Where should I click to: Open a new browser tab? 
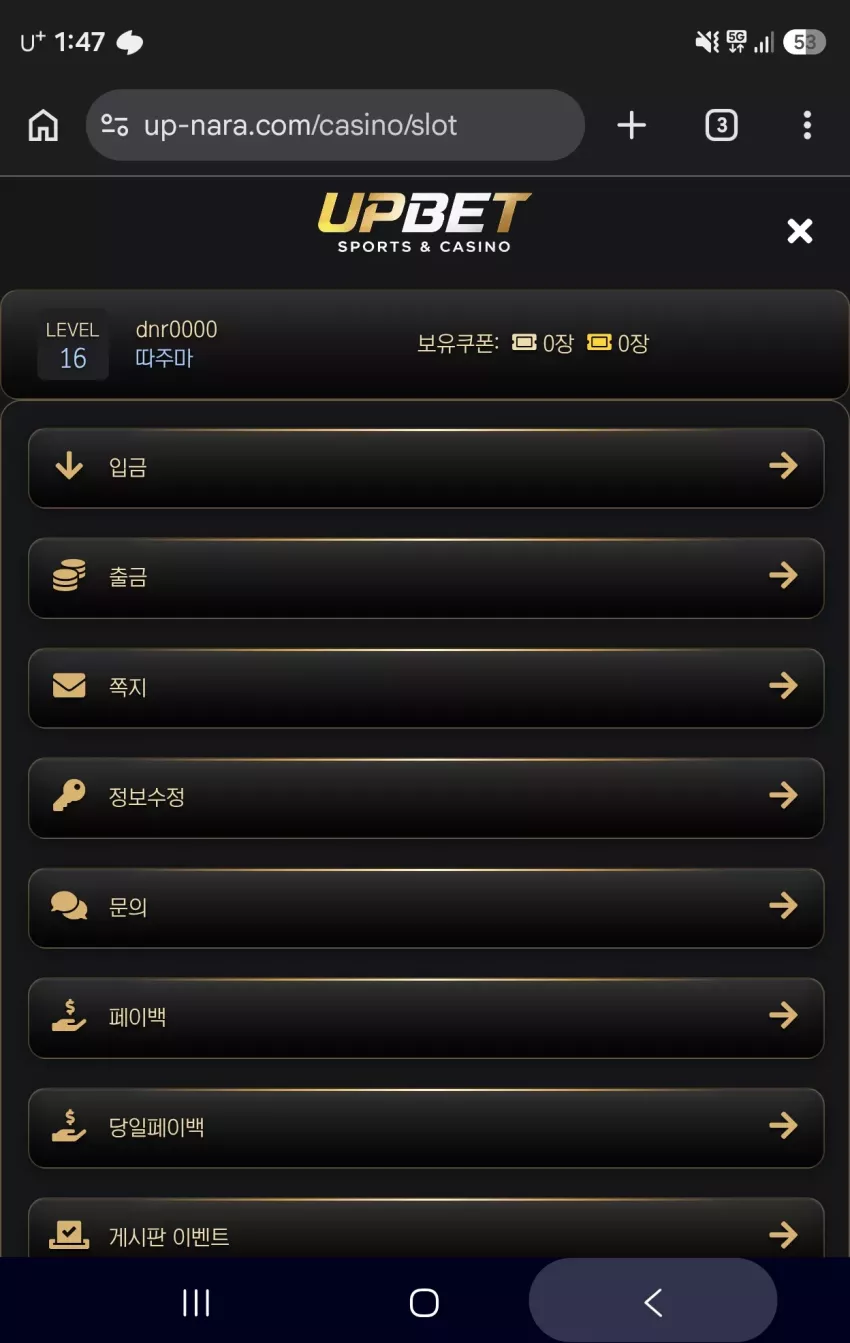tap(631, 125)
